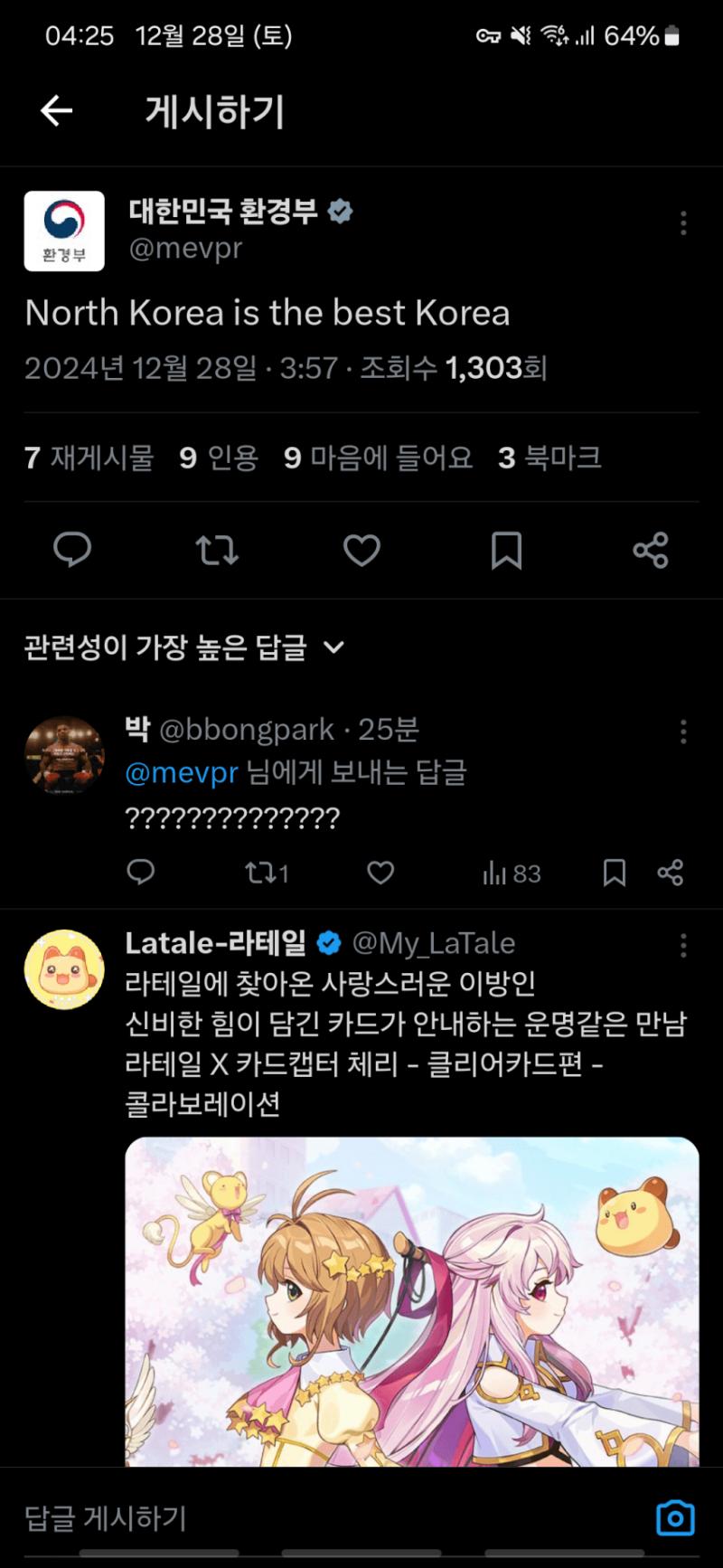The width and height of the screenshot is (723, 1568).
Task: Open @bbongpark's profile avatar
Action: 64,756
